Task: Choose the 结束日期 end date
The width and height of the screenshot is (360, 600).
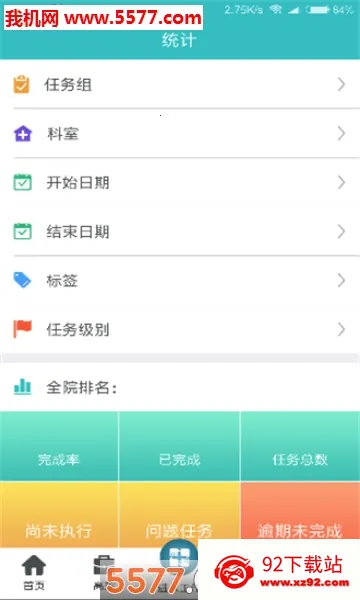Action: pyautogui.click(x=180, y=232)
